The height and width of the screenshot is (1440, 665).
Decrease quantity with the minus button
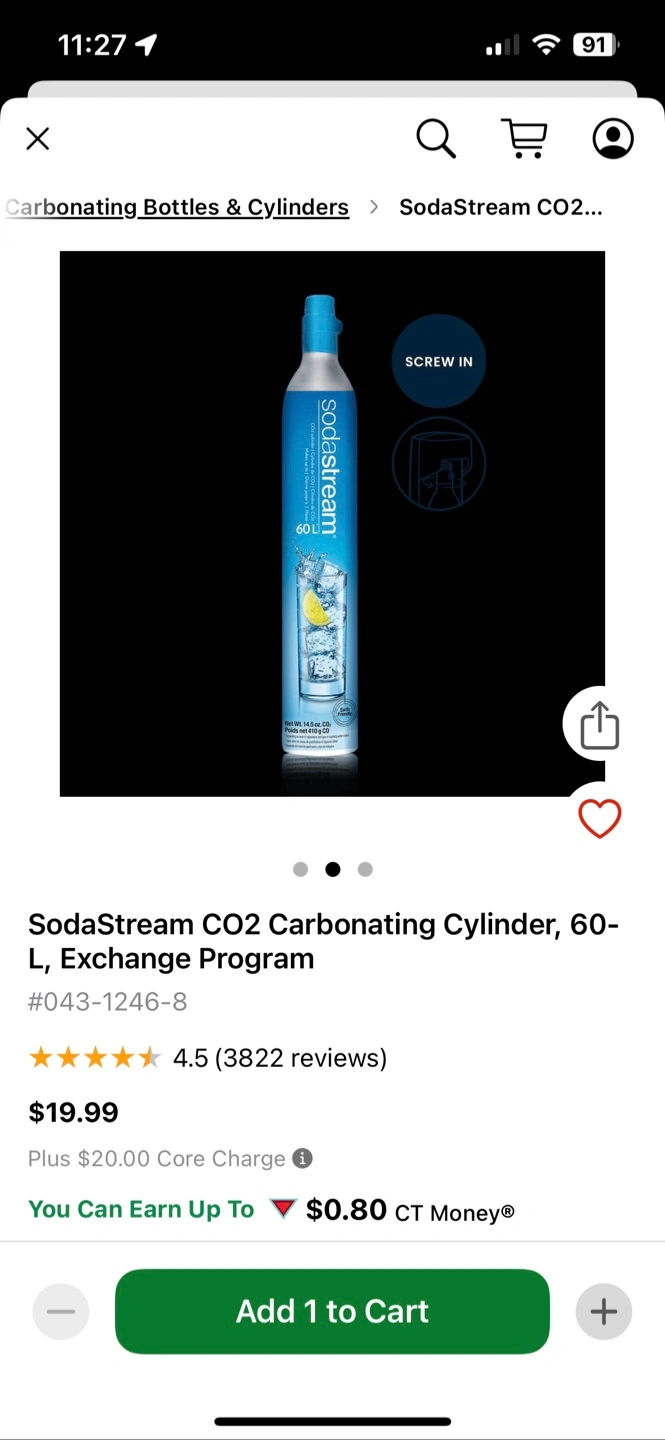coord(61,1311)
